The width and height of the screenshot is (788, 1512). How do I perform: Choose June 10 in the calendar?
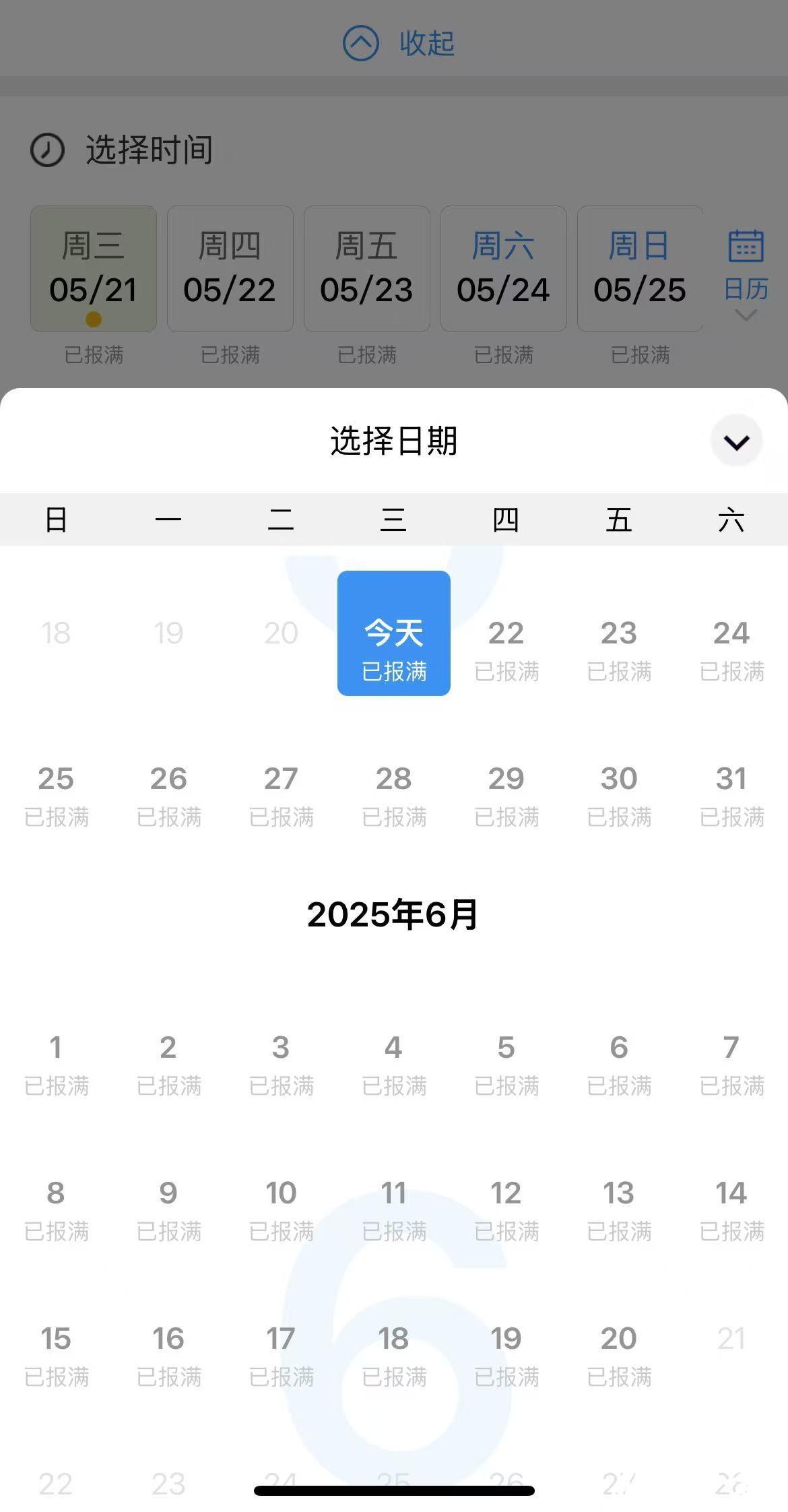pyautogui.click(x=281, y=1207)
